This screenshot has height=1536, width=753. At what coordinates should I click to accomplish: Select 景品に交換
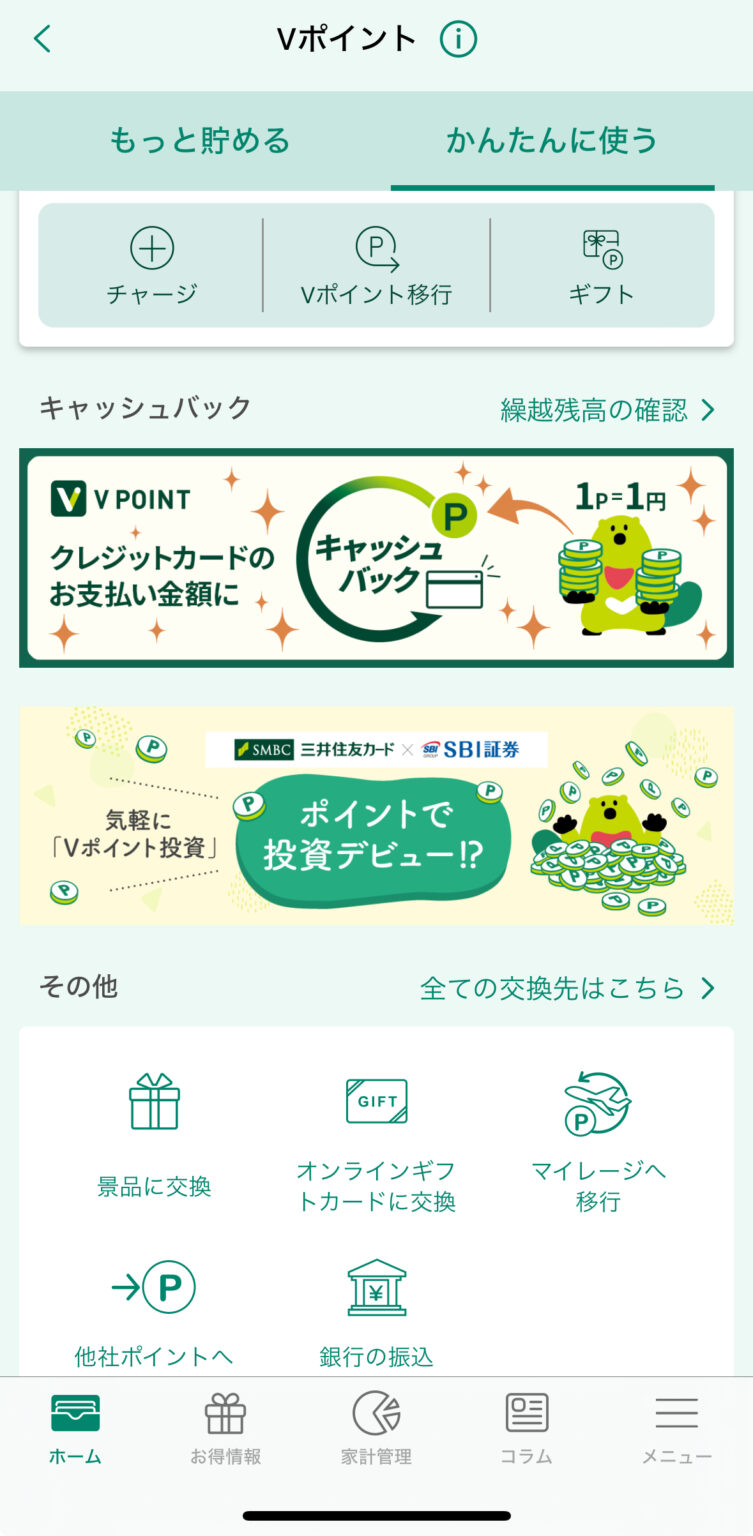(x=154, y=1135)
